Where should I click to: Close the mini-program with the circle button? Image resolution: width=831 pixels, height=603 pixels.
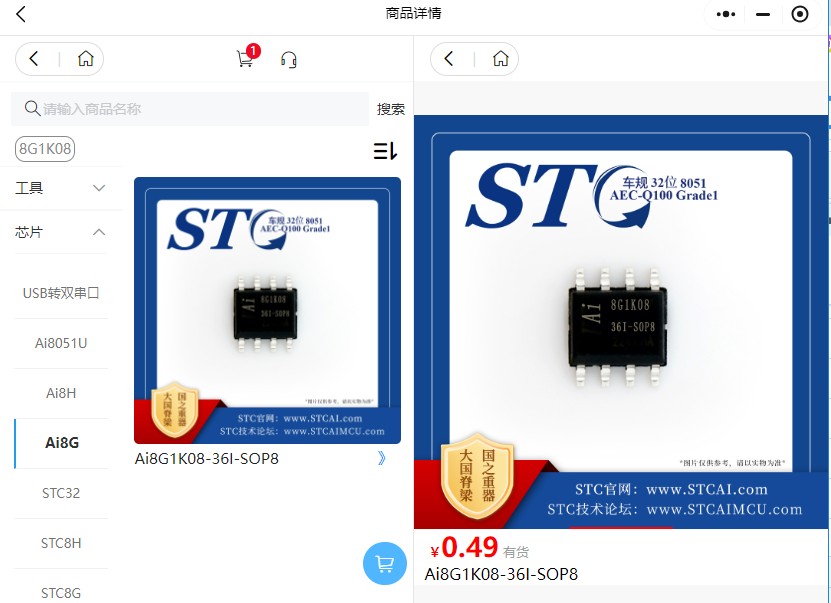point(799,14)
